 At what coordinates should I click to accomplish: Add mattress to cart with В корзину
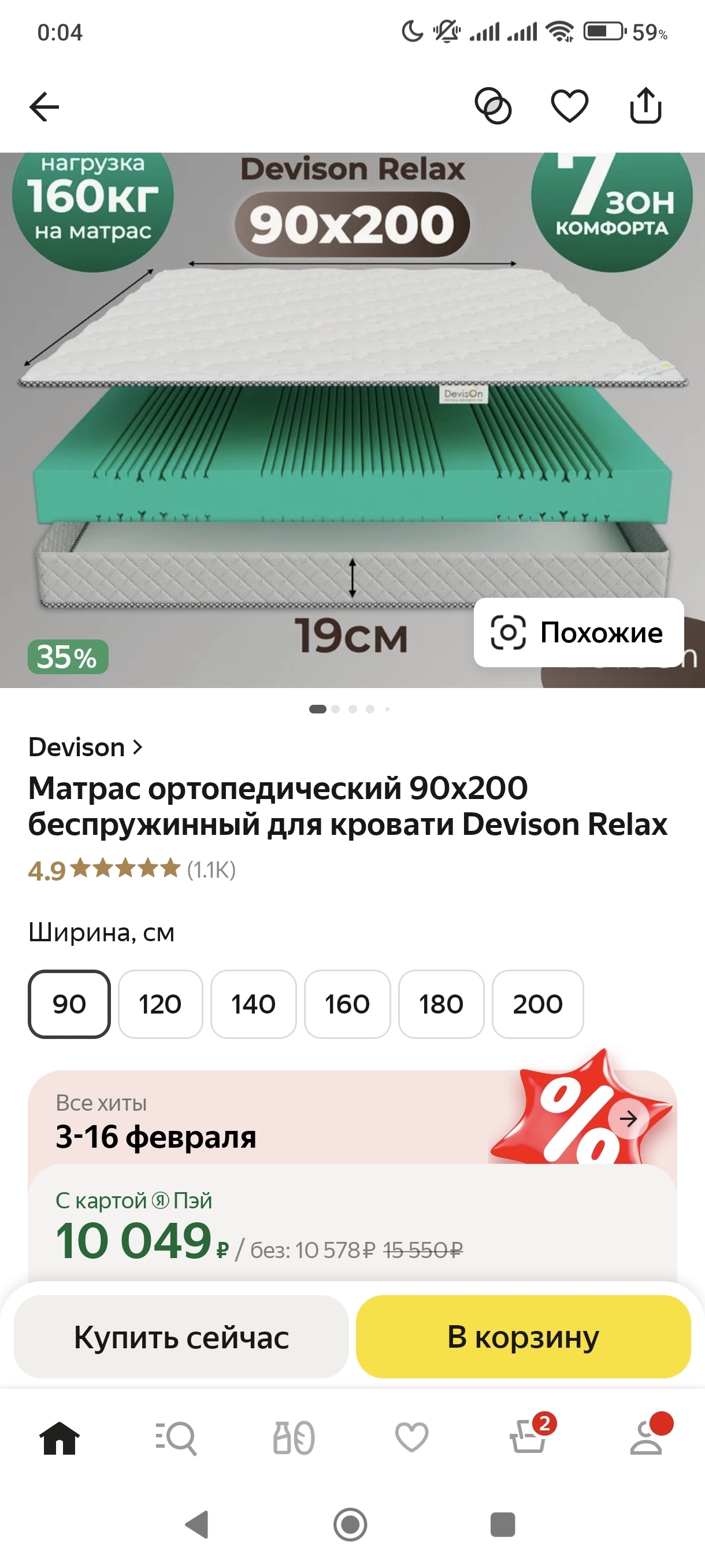523,1337
